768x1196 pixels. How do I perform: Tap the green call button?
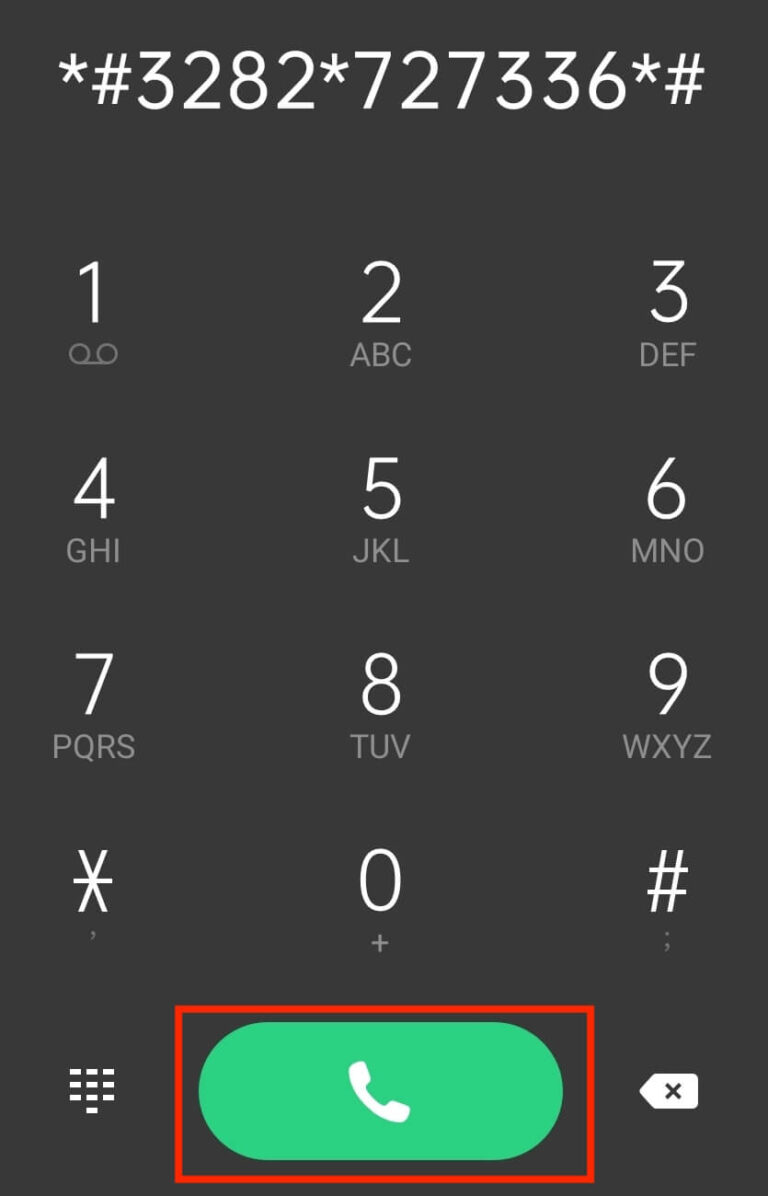(383, 1091)
